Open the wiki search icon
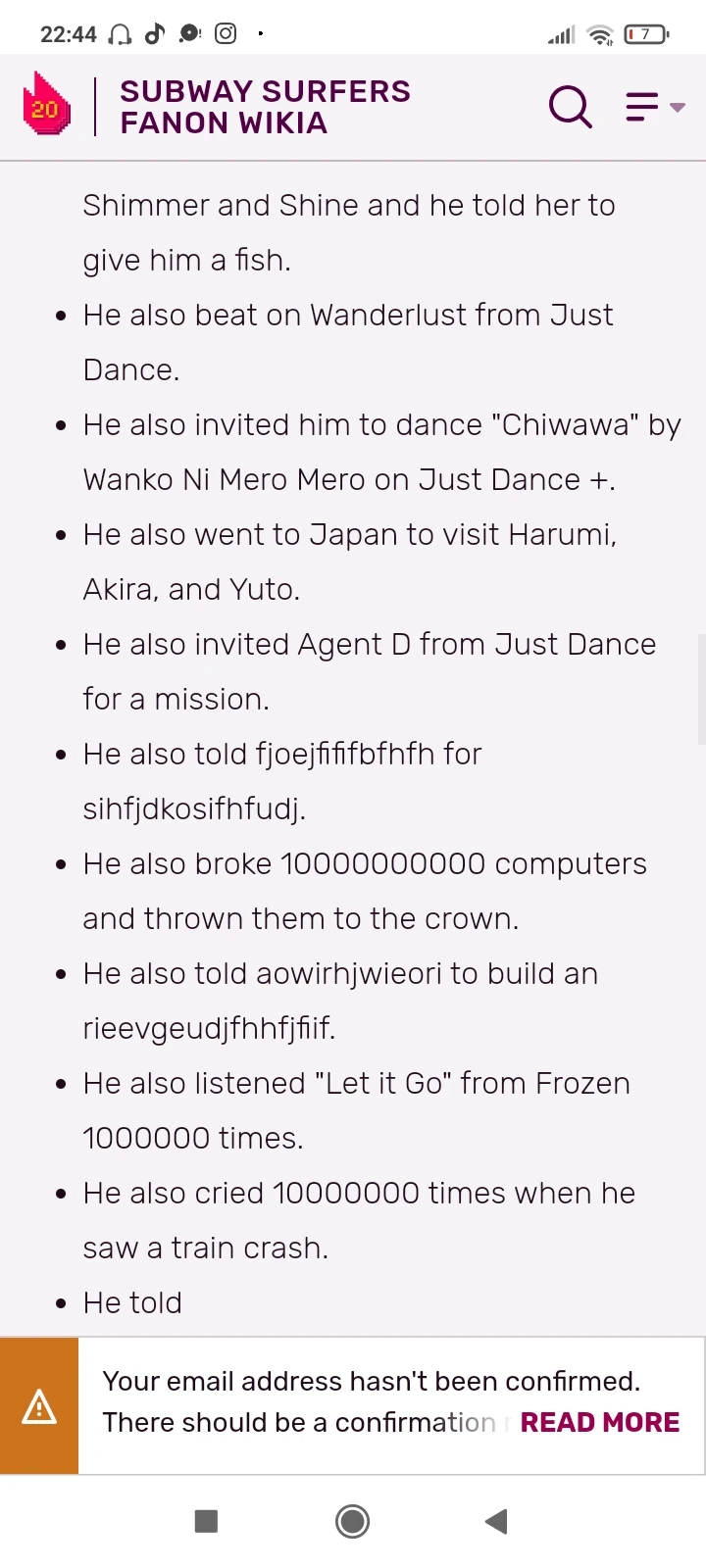Image resolution: width=706 pixels, height=1568 pixels. [x=571, y=107]
